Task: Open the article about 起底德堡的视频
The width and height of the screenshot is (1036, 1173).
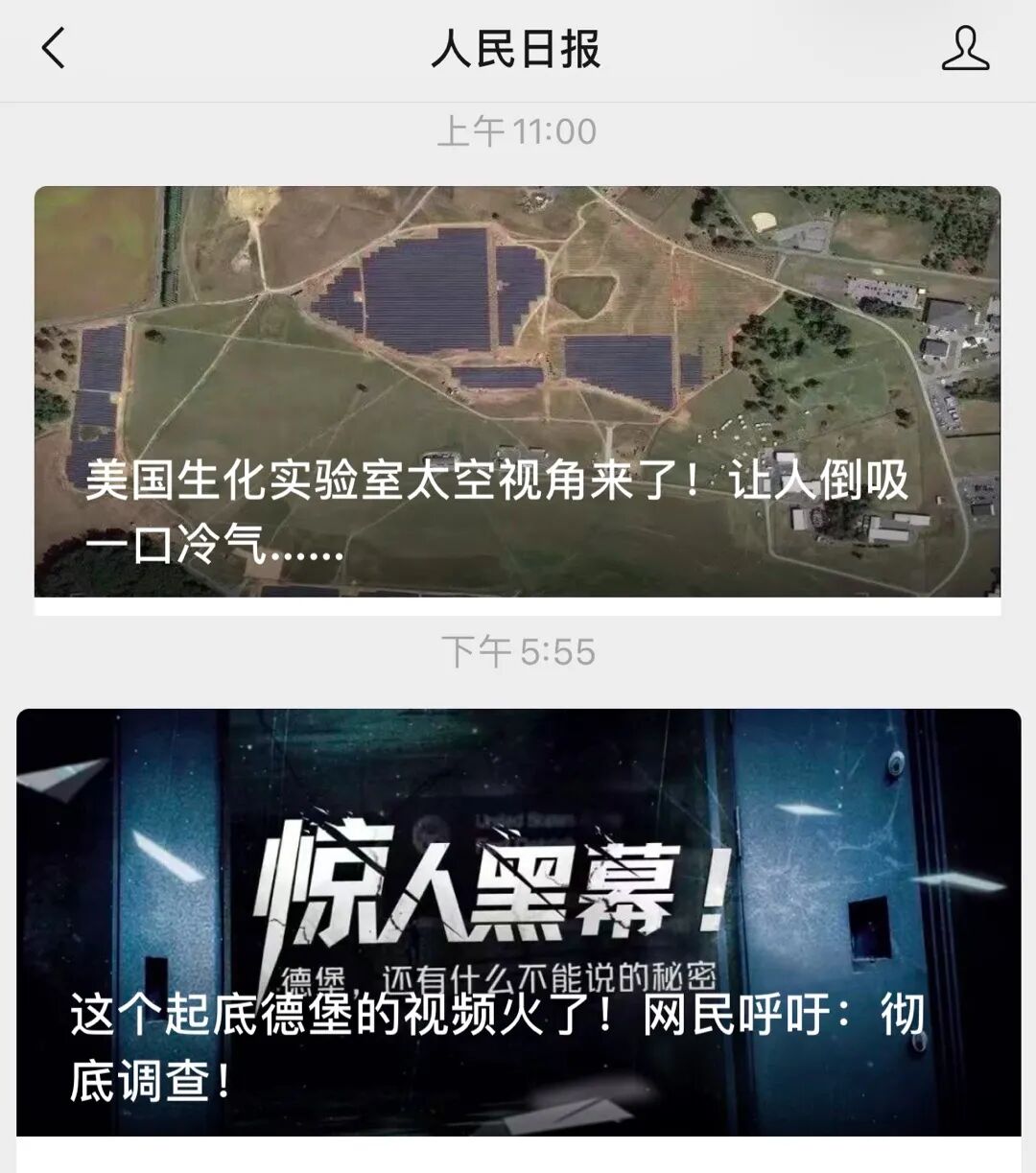Action: pyautogui.click(x=518, y=921)
